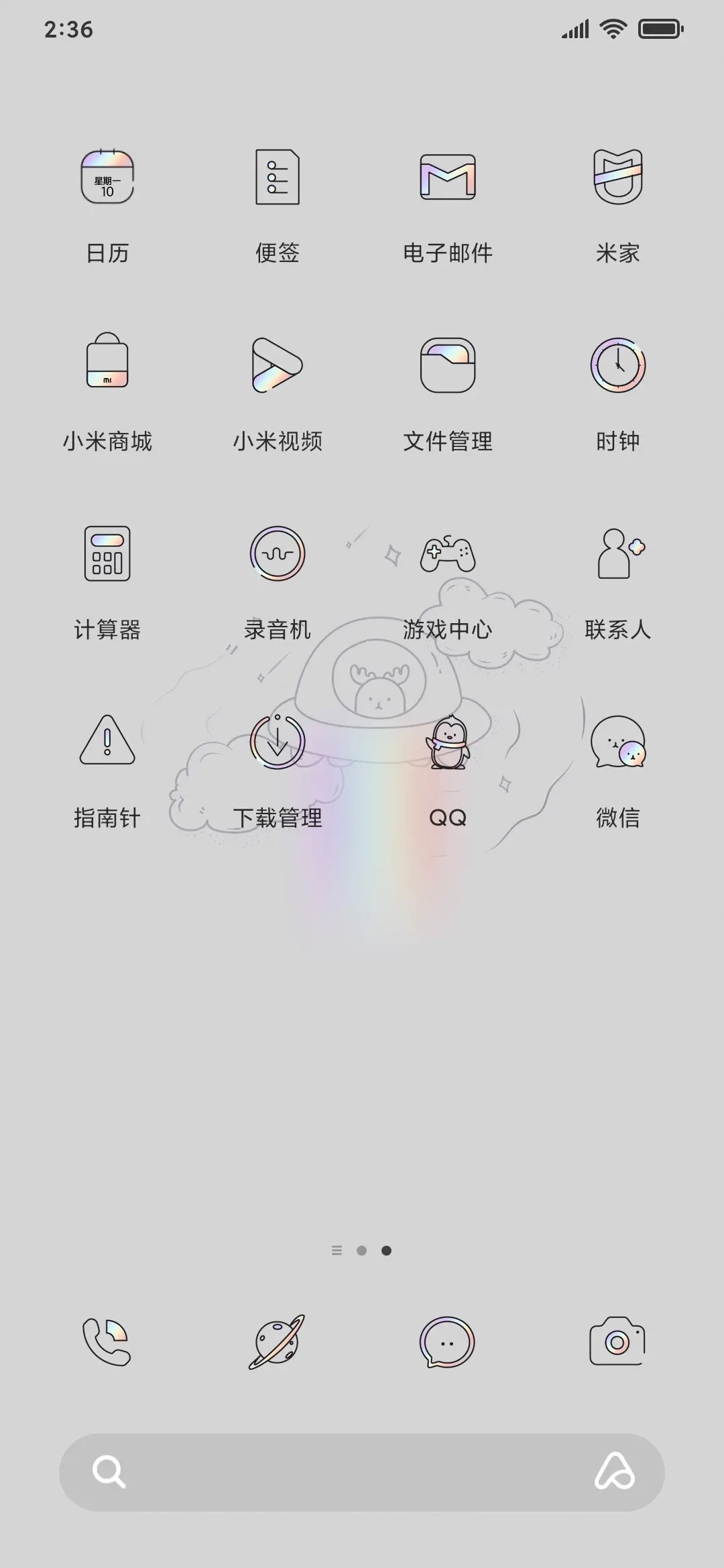Tap the middle page indicator dot
The width and height of the screenshot is (724, 1568).
click(362, 1250)
